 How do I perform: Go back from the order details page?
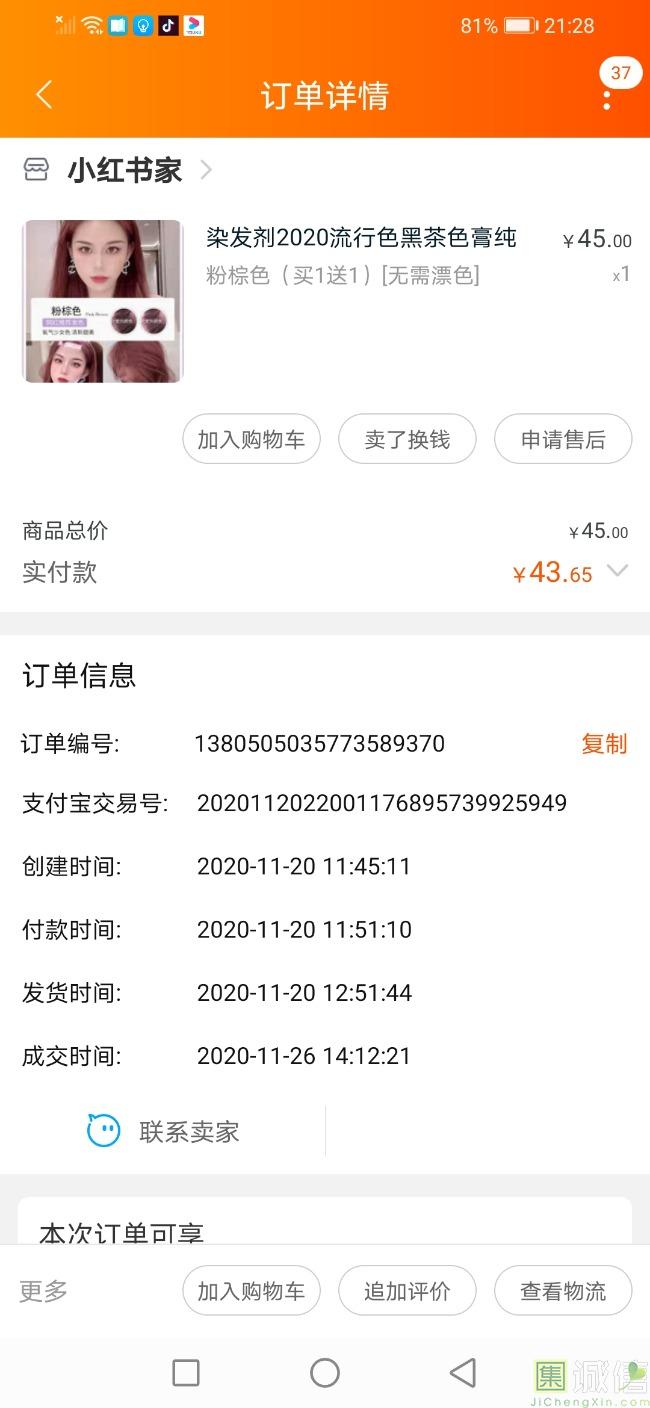pyautogui.click(x=43, y=95)
